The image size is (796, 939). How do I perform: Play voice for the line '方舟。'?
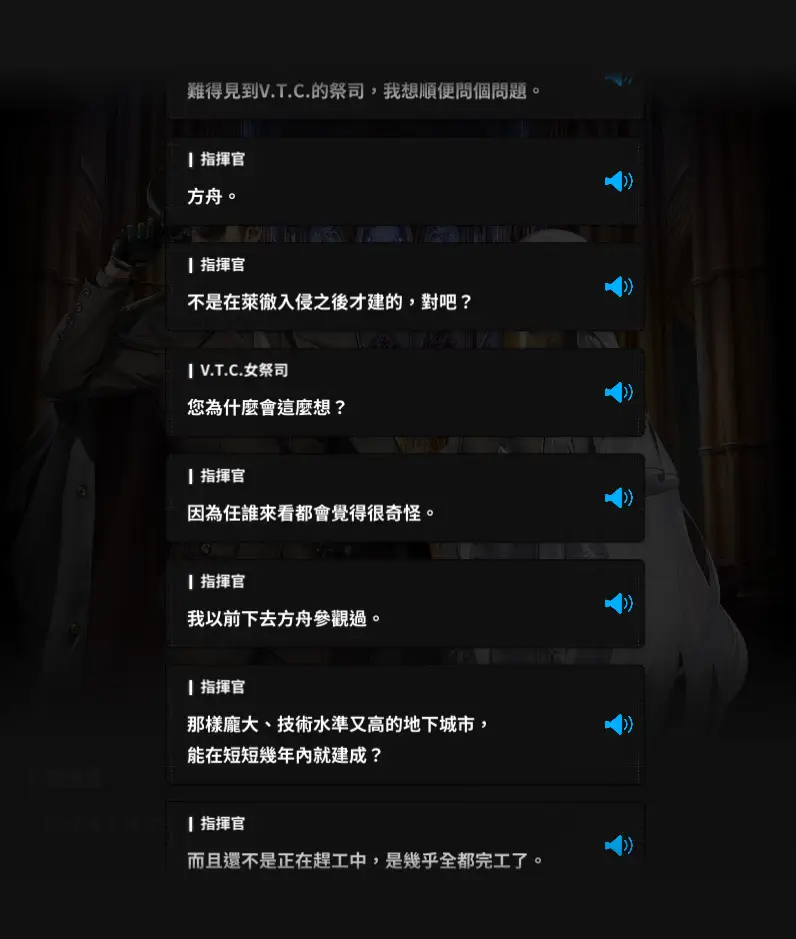[x=618, y=181]
